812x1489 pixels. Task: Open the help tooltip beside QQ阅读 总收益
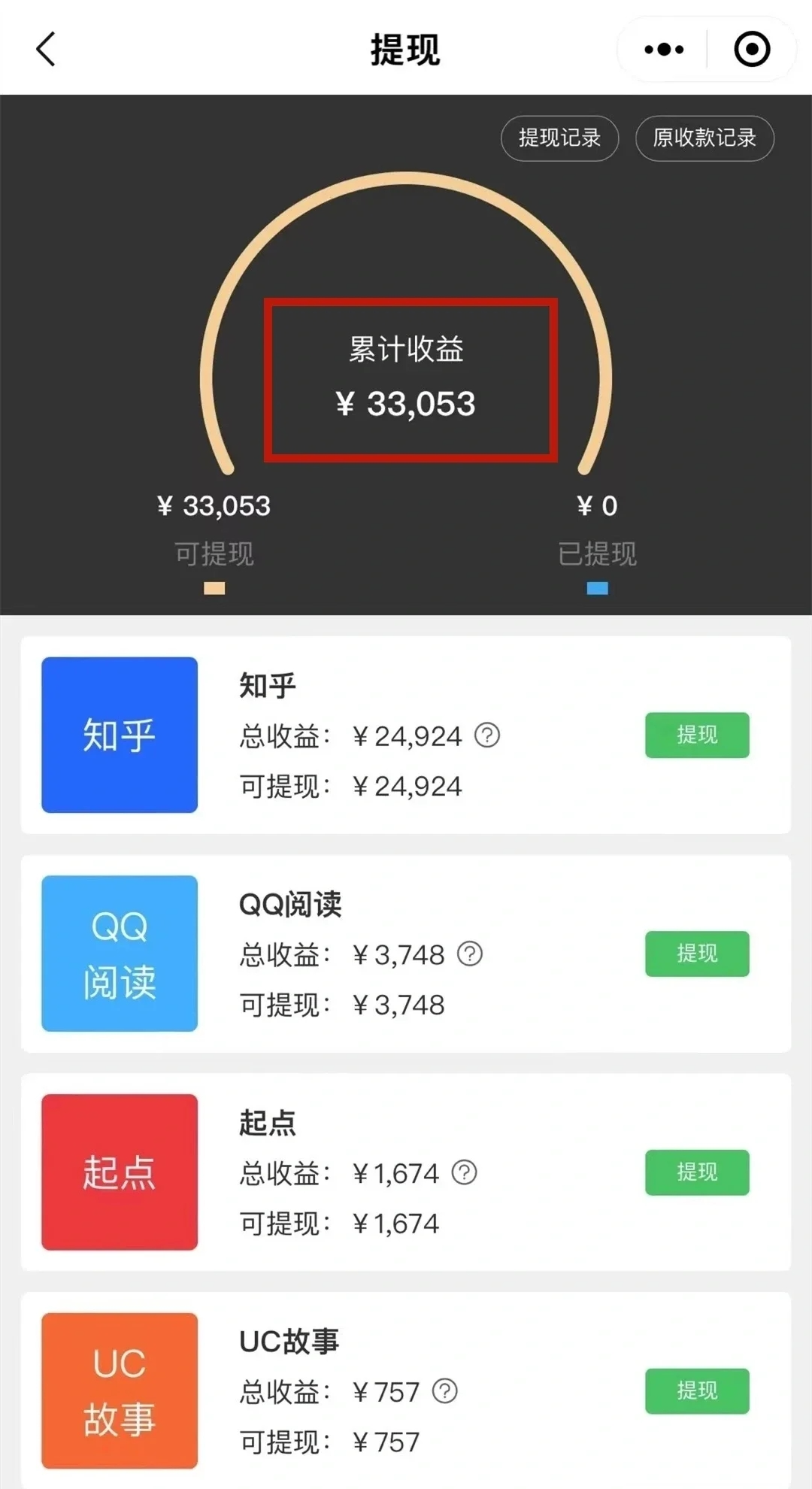(x=471, y=955)
